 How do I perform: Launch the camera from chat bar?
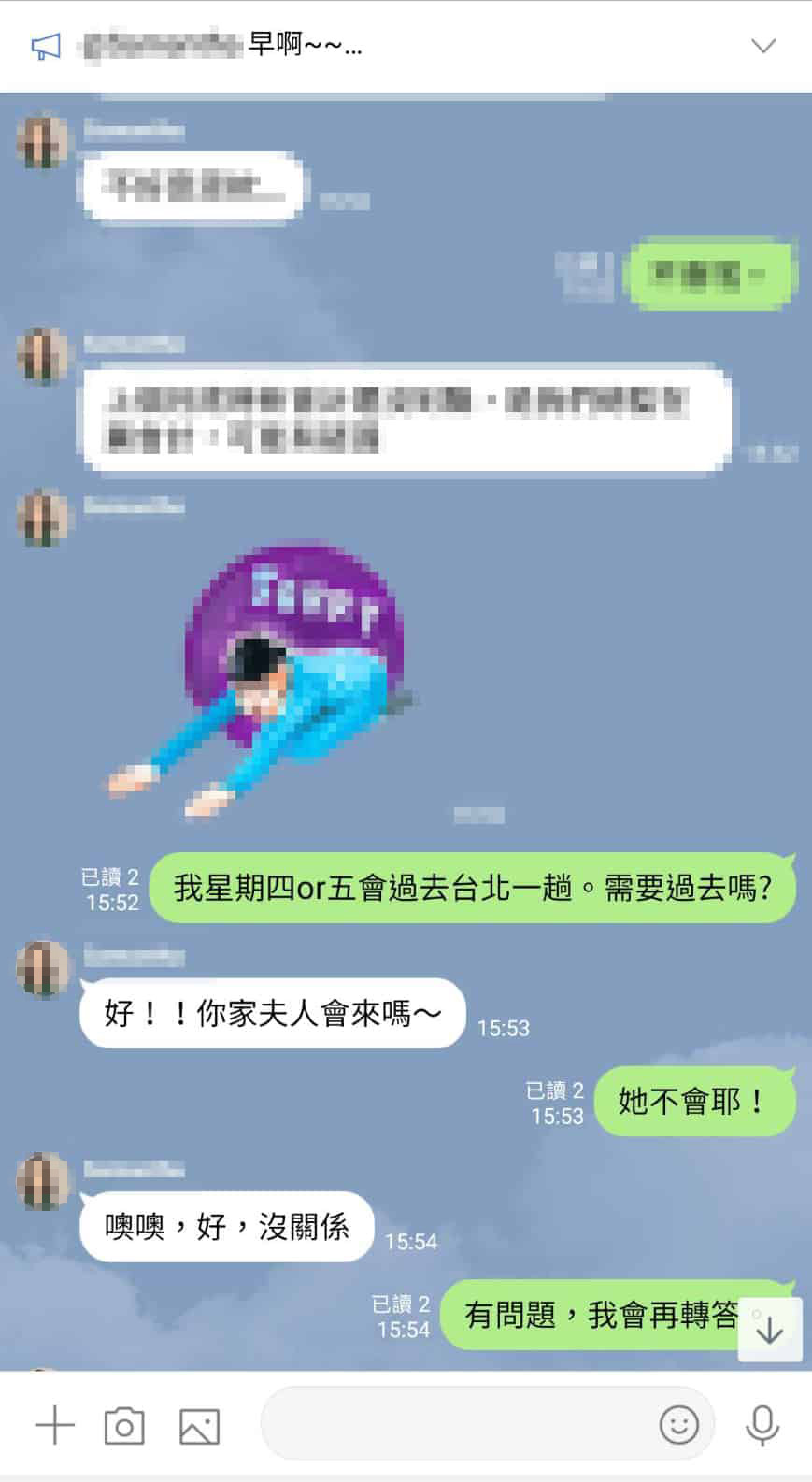[x=124, y=1426]
